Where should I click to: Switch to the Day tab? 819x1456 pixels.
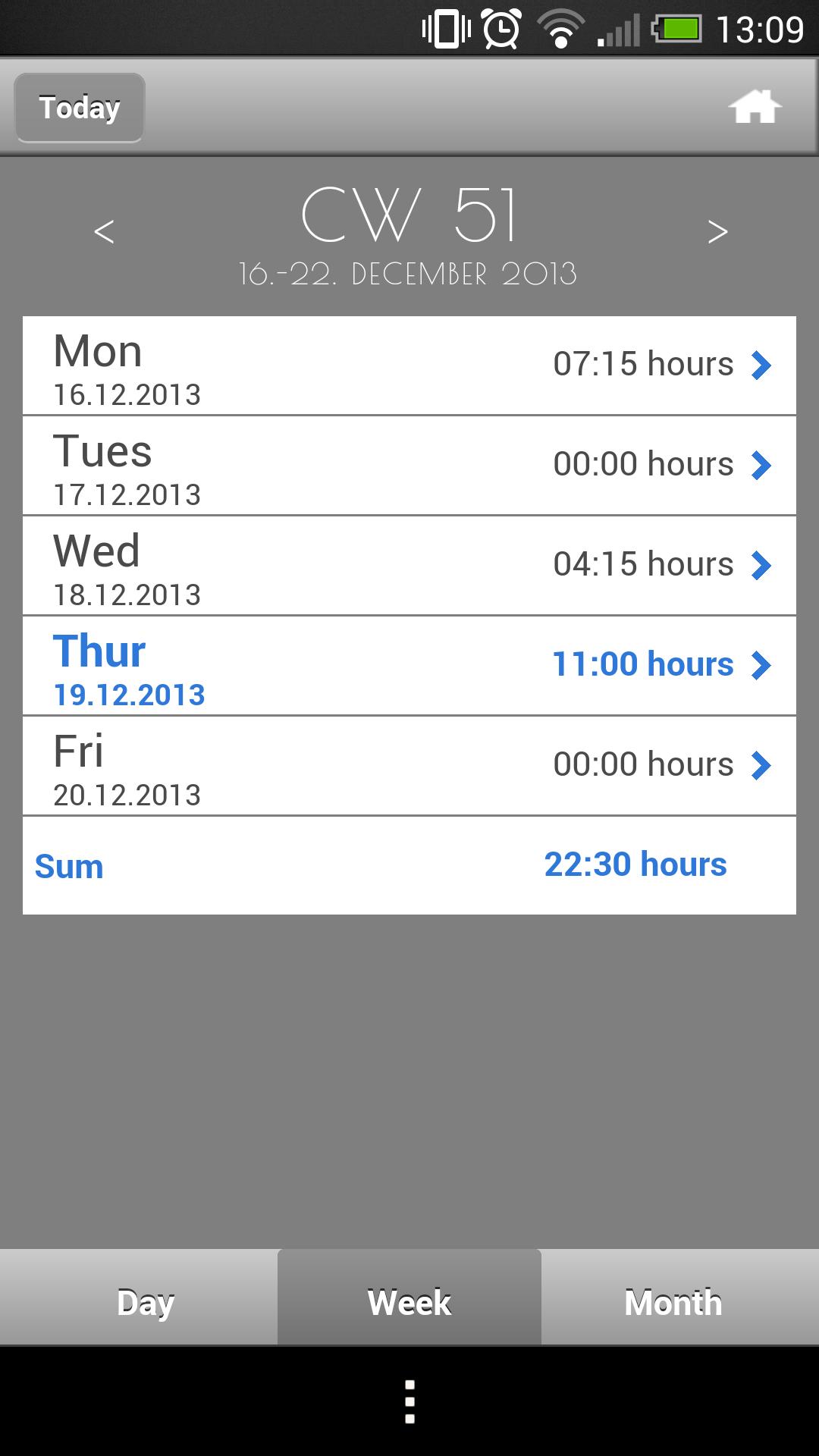click(145, 1302)
